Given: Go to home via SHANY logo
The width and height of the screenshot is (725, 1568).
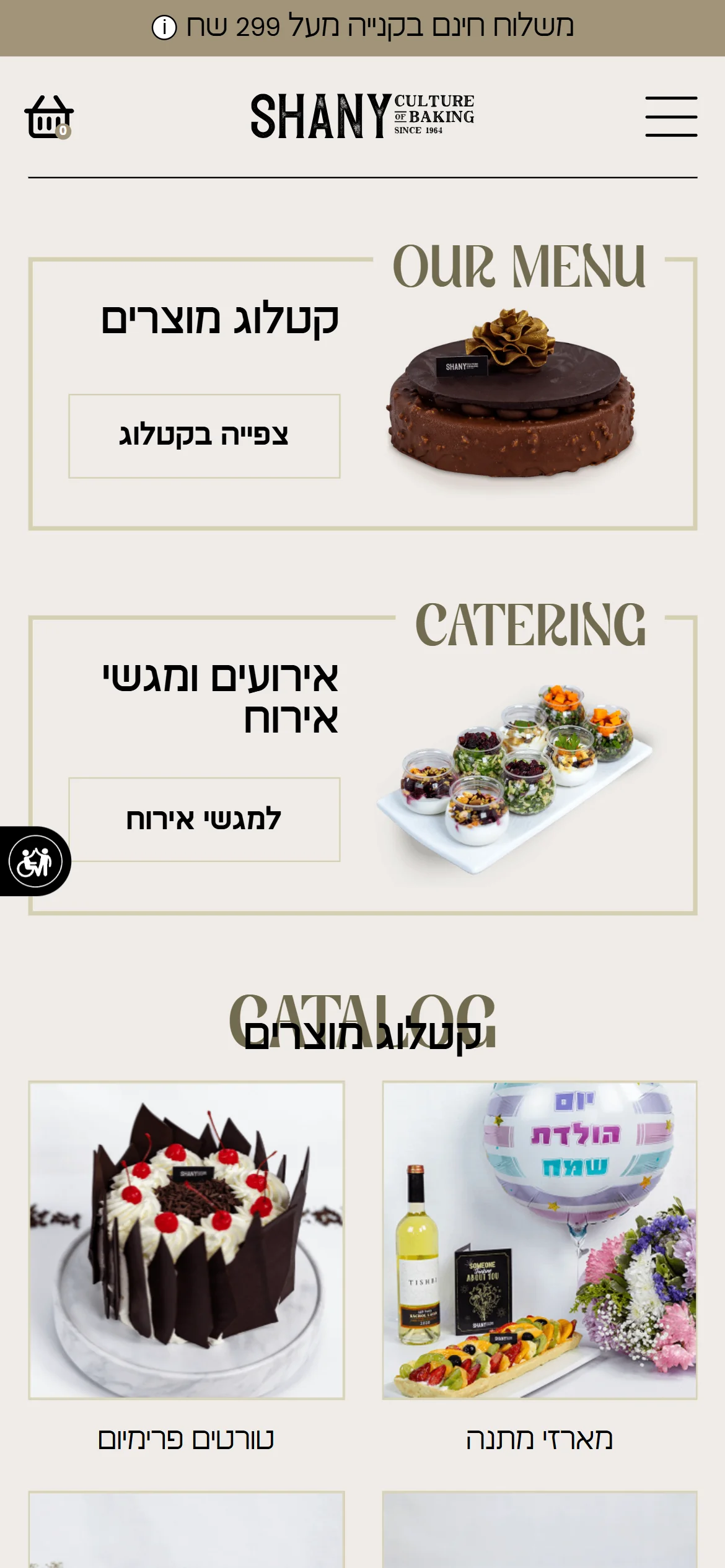Looking at the screenshot, I should pyautogui.click(x=362, y=116).
